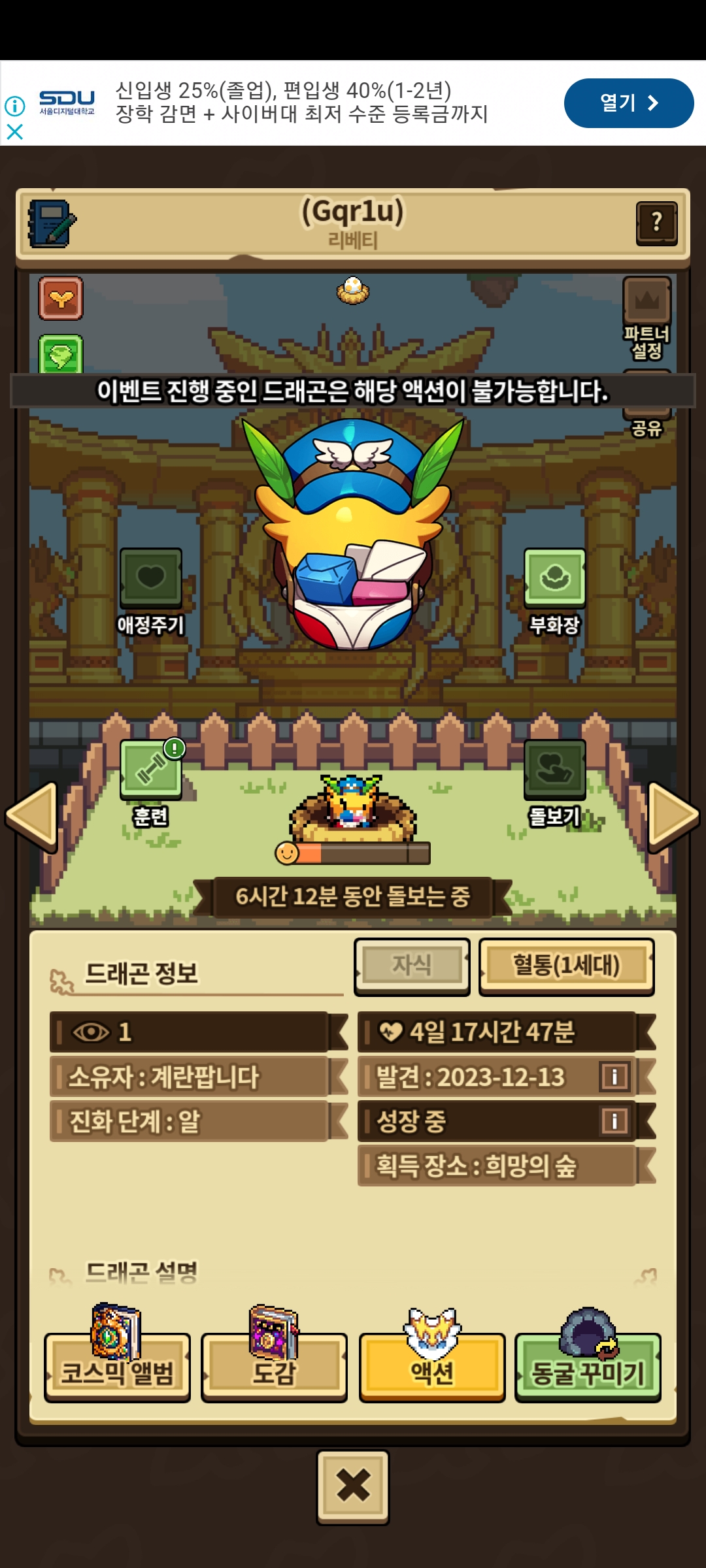This screenshot has width=706, height=1568.
Task: Start 훈련 training
Action: [151, 771]
